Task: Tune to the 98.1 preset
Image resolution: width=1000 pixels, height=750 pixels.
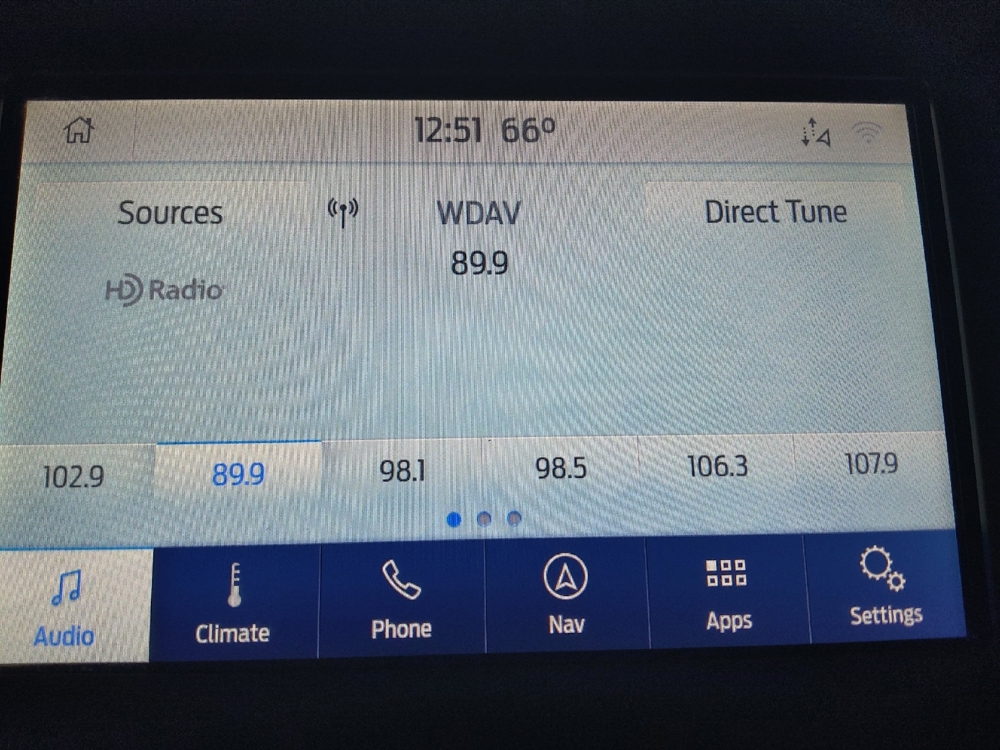Action: tap(402, 470)
